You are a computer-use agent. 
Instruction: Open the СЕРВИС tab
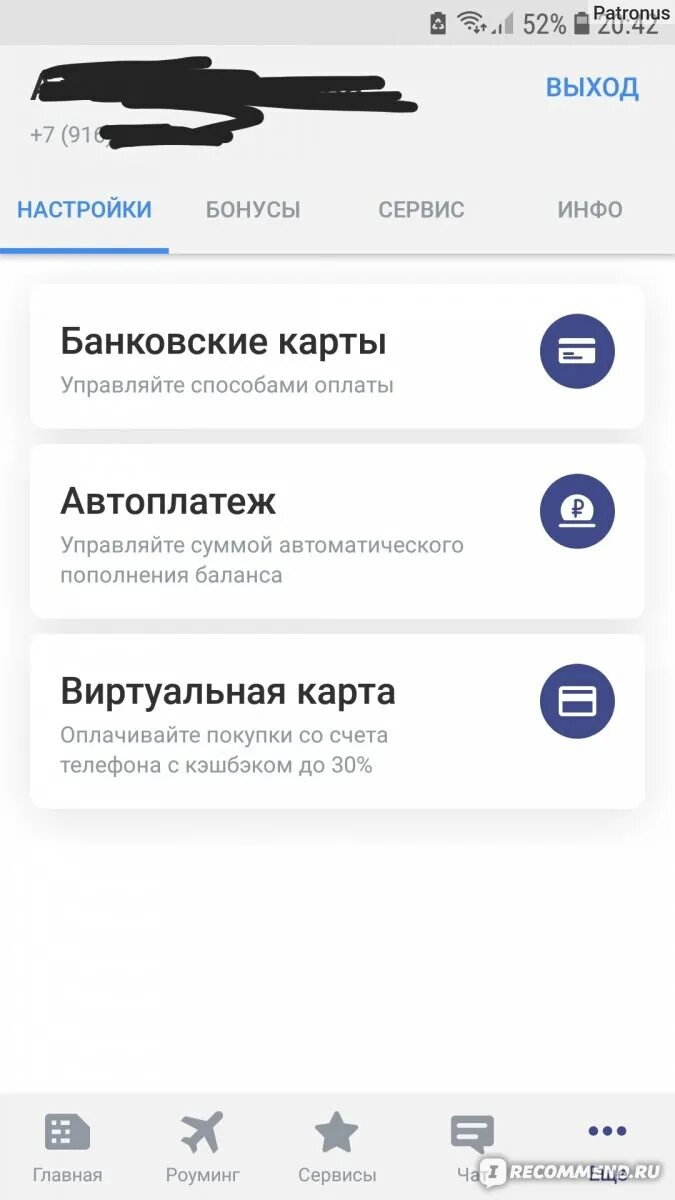(421, 210)
